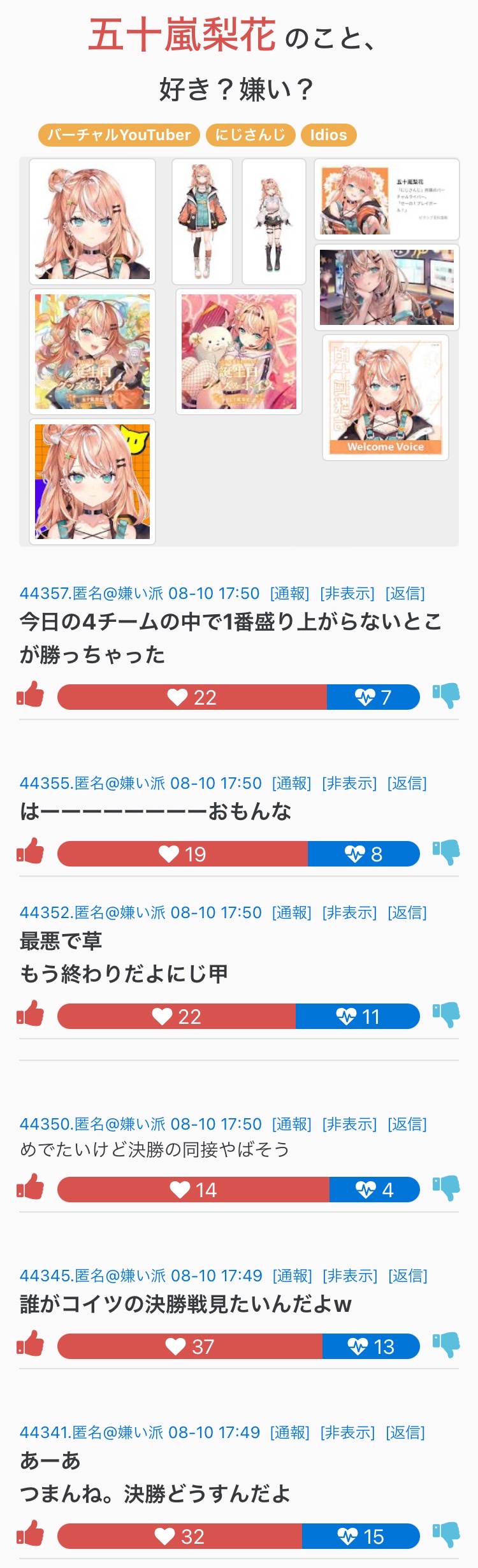Reply to comment 44345 via 返信
Screen dimensions: 478x1568
(408, 1276)
